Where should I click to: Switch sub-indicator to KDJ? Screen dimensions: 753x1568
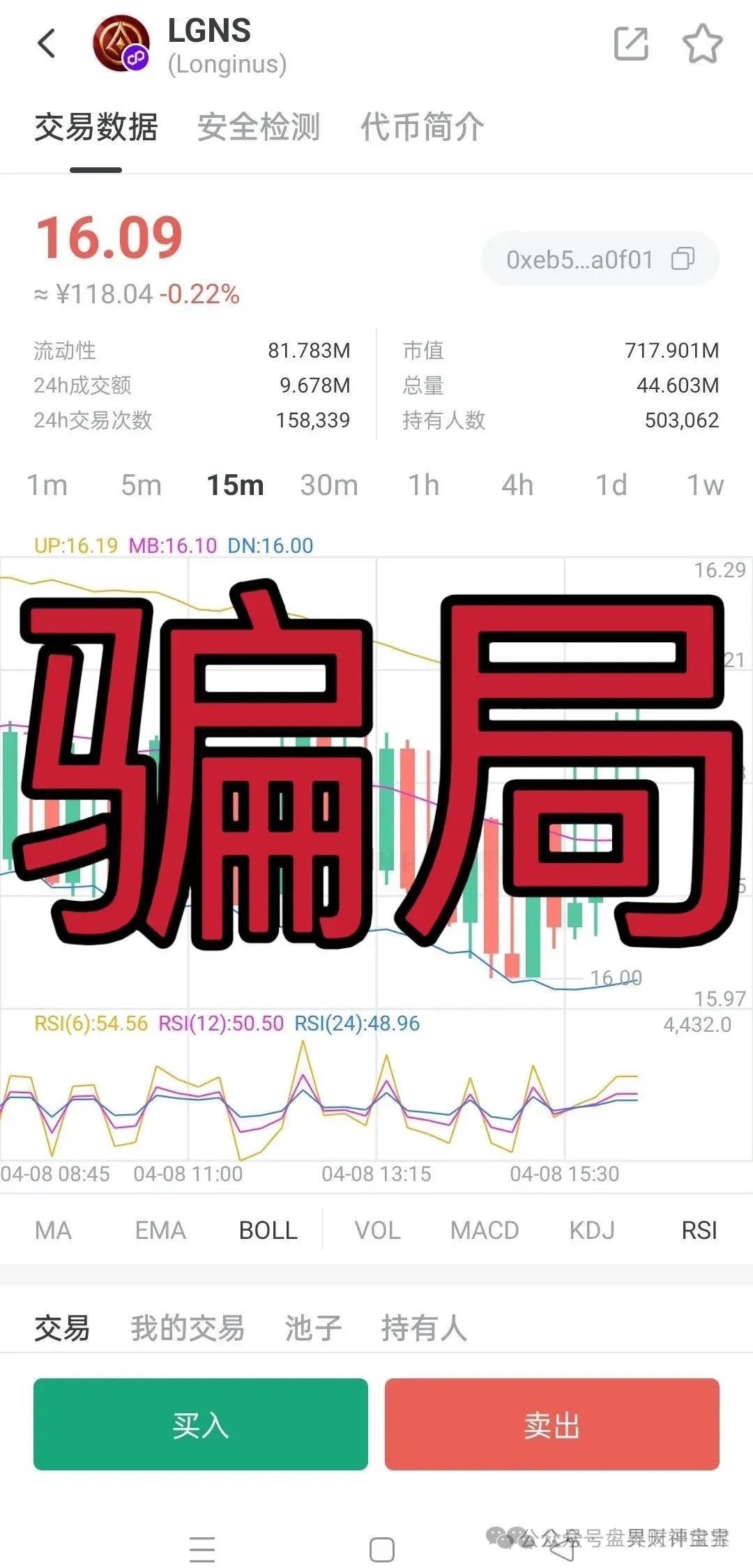[592, 1231]
